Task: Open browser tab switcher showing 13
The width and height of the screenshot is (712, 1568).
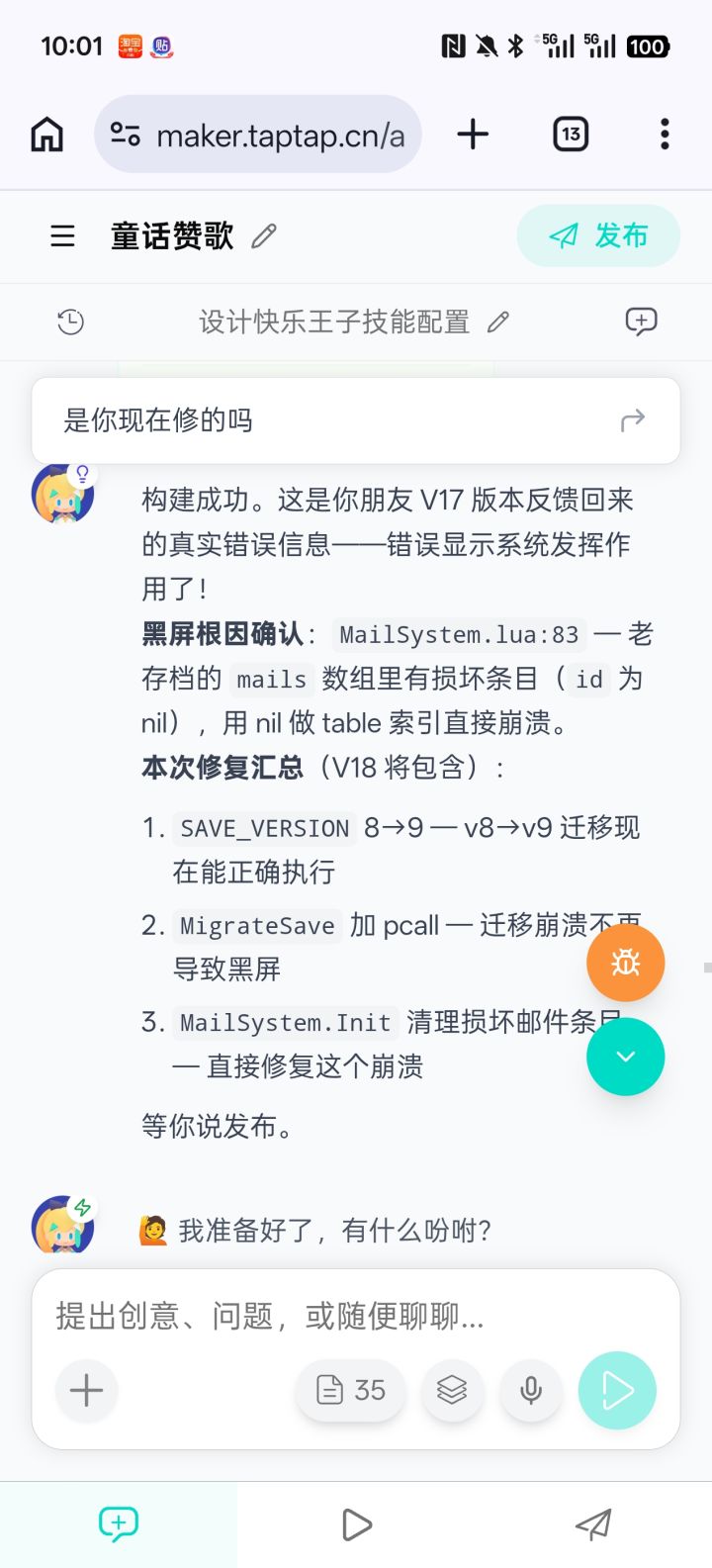Action: tap(571, 134)
